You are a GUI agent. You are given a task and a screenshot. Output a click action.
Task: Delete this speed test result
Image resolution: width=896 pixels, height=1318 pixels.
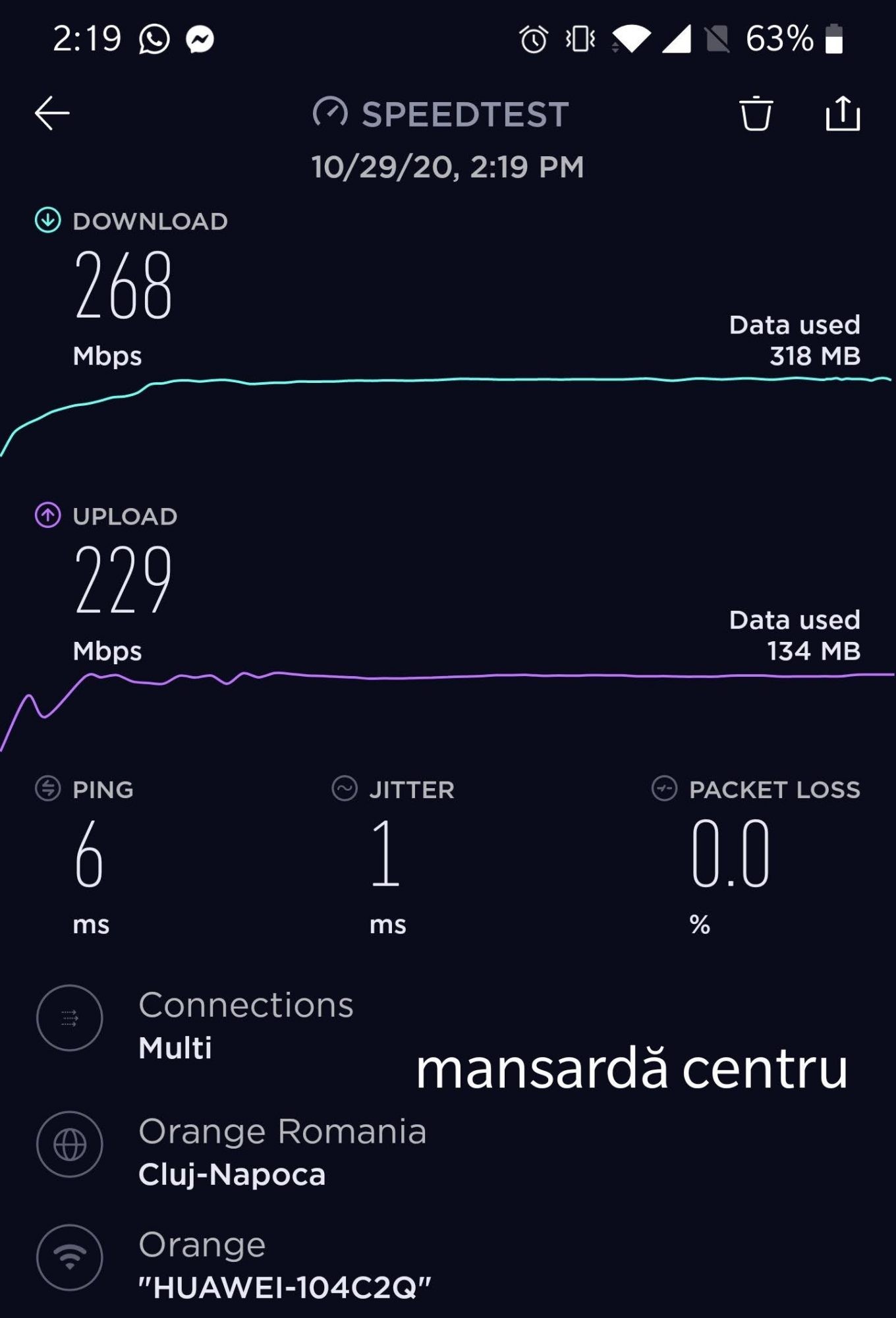(756, 113)
